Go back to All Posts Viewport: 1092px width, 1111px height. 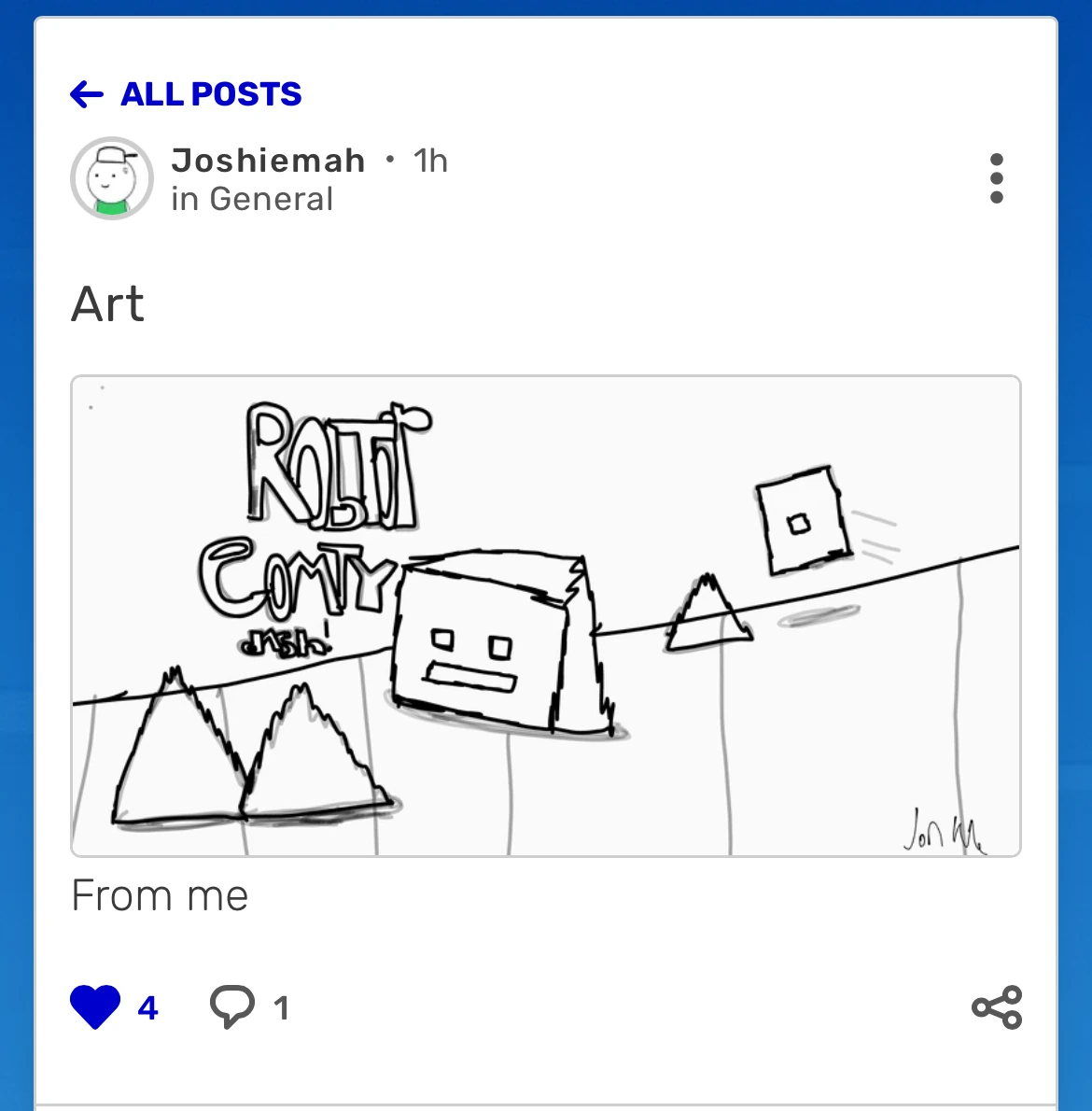187,94
